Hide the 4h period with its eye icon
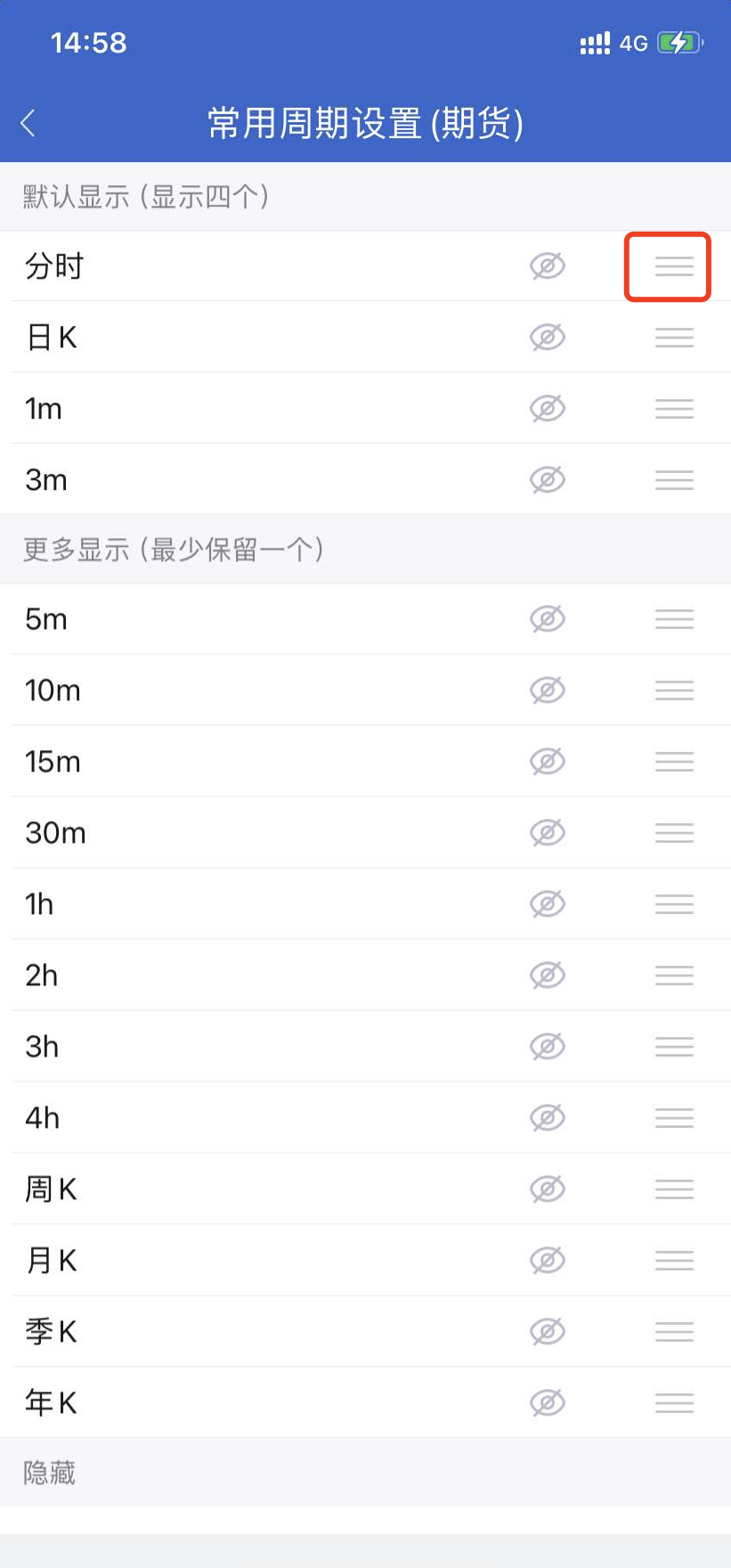Viewport: 731px width, 1568px height. 548,1117
